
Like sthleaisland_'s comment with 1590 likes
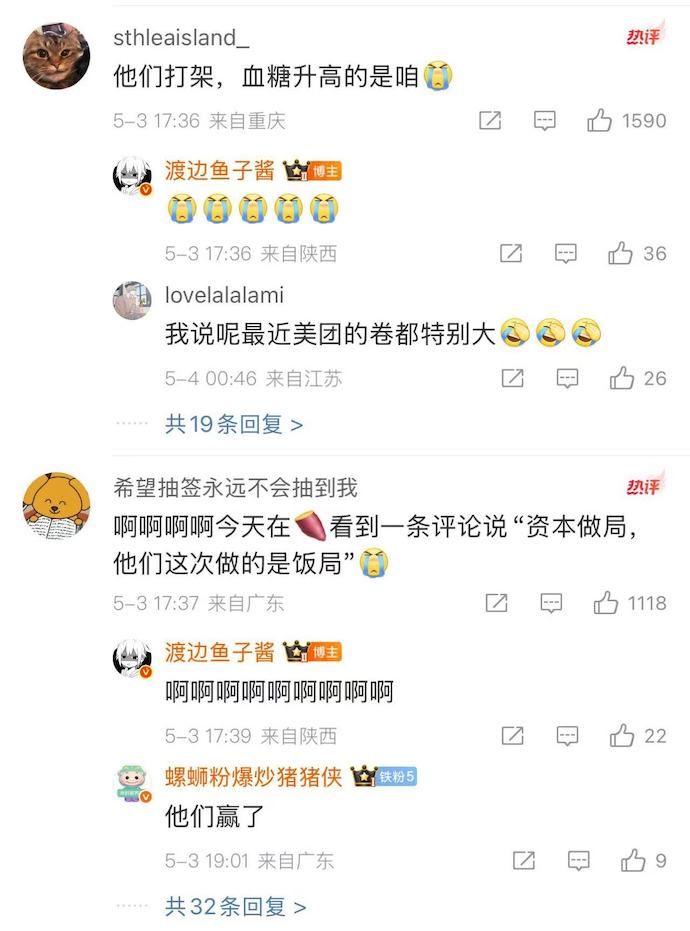(601, 121)
